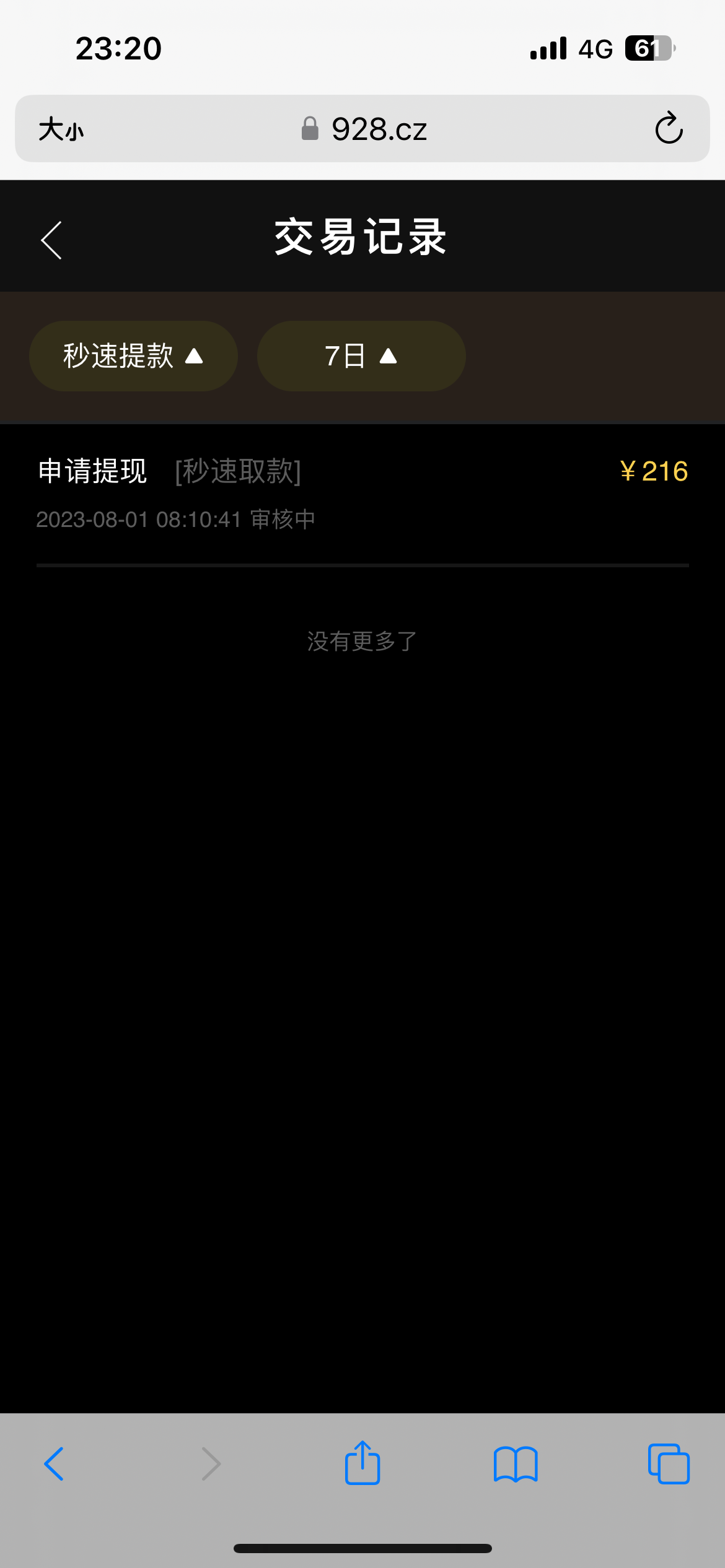Open the 大小 text size menu
Image resolution: width=725 pixels, height=1568 pixels.
click(x=61, y=129)
